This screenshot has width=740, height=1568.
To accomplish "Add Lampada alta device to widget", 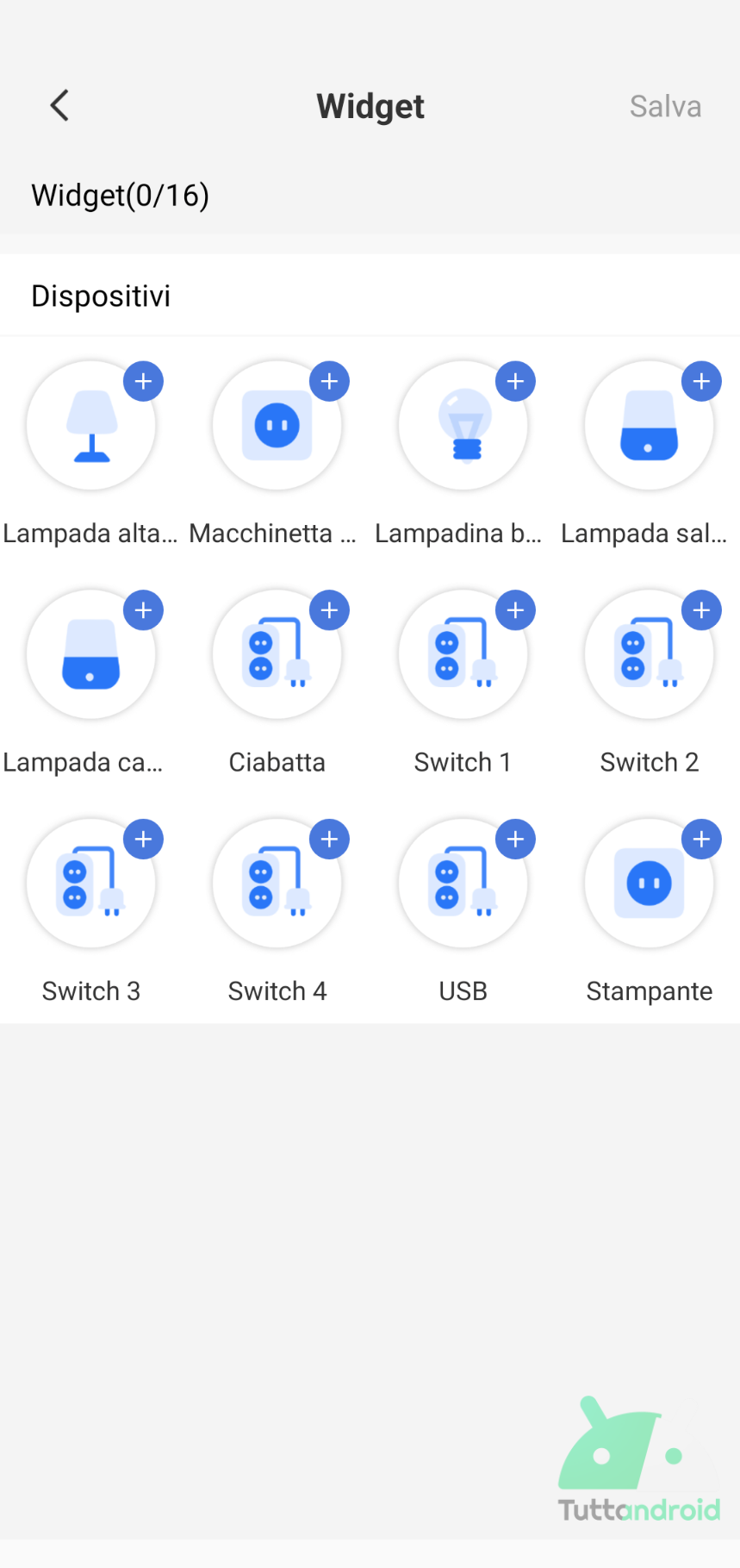I will point(143,381).
